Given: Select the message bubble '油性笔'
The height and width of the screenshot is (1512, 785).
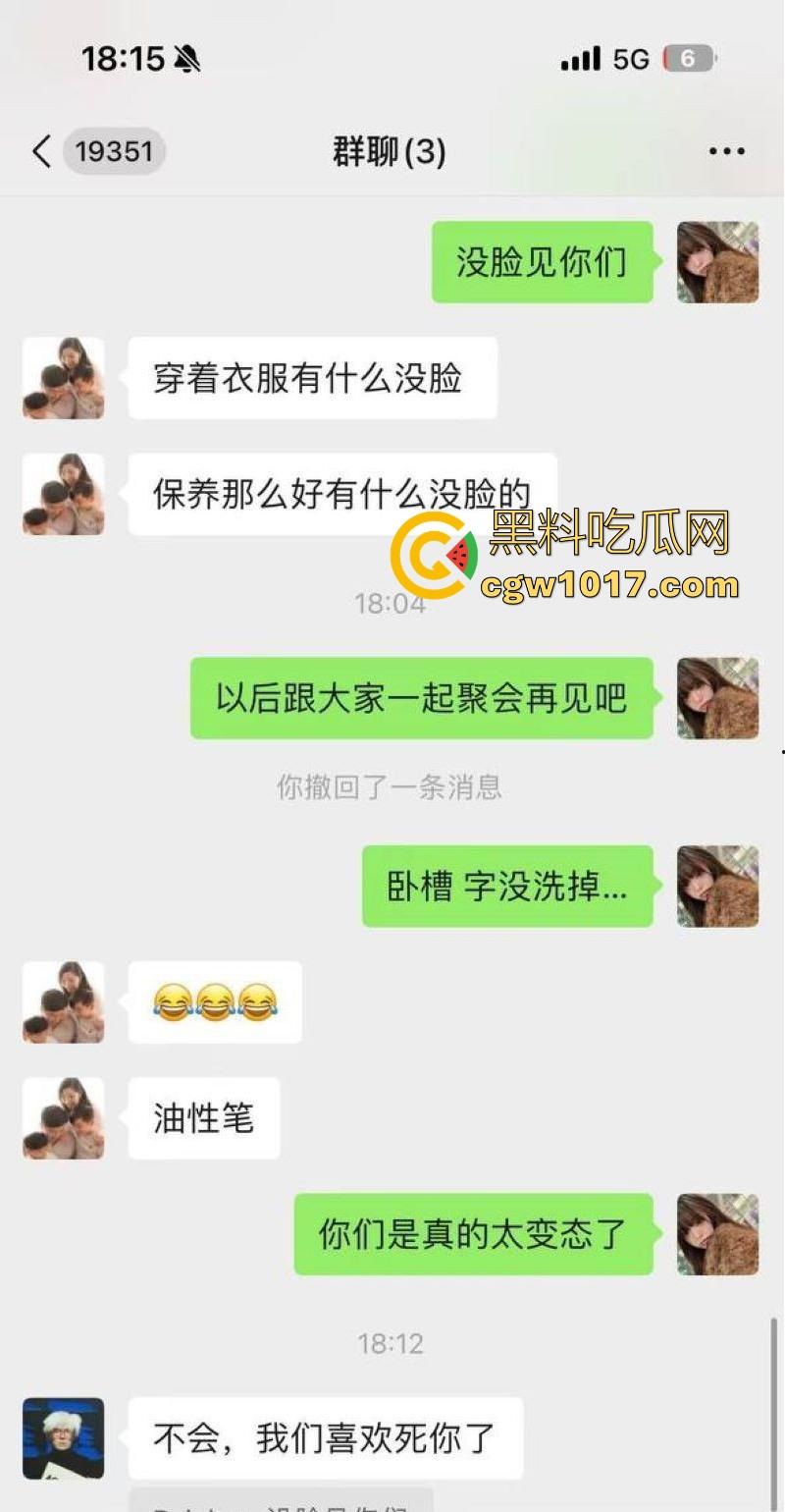Looking at the screenshot, I should point(203,1117).
